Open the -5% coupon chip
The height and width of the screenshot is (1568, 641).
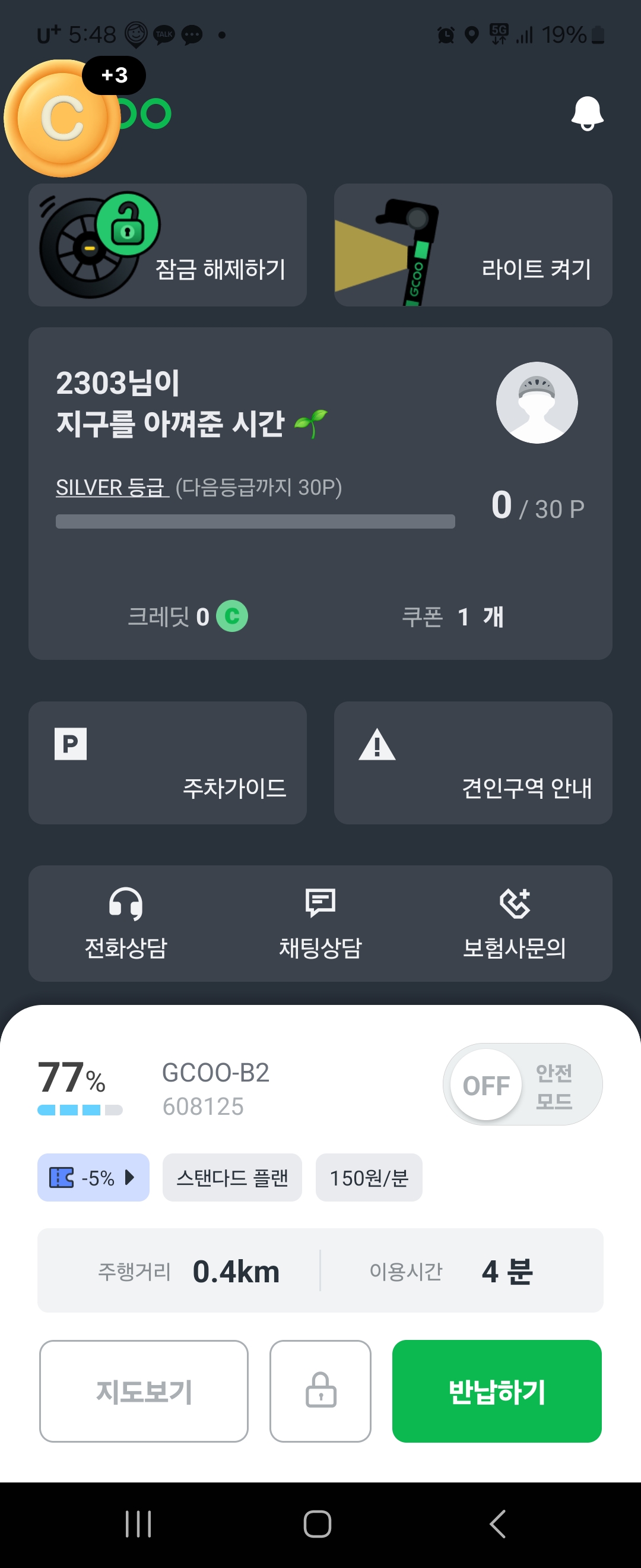point(93,1178)
